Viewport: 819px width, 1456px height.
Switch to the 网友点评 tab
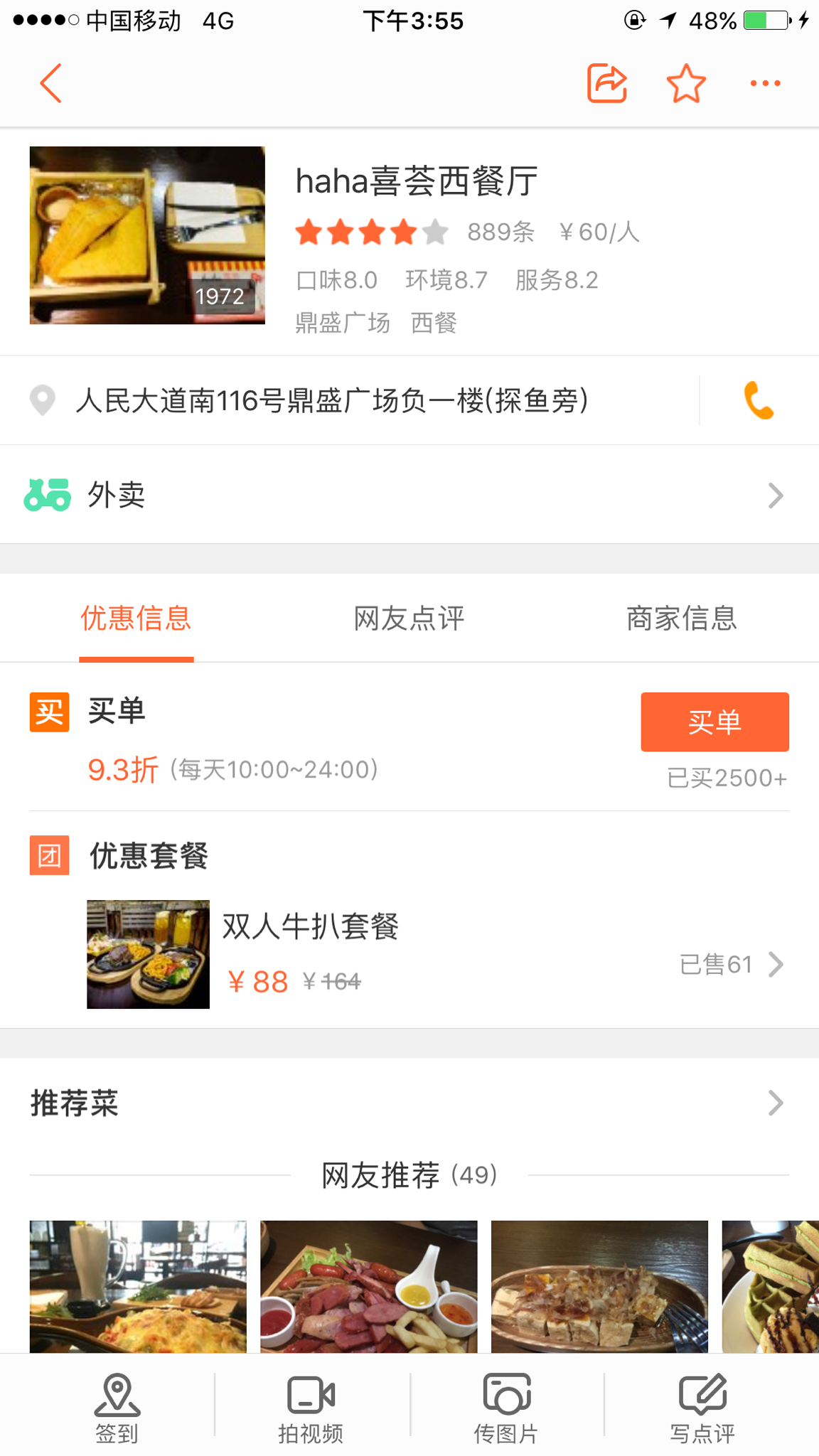409,619
